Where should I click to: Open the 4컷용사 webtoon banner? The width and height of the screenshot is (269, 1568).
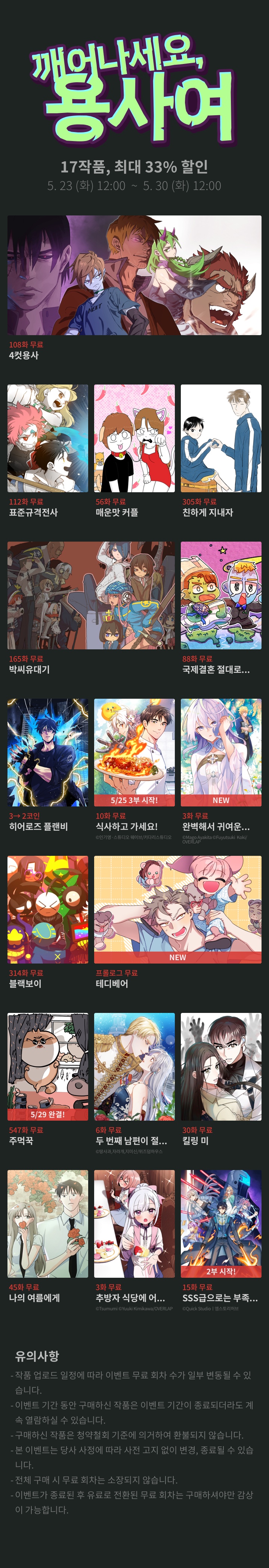[x=134, y=275]
